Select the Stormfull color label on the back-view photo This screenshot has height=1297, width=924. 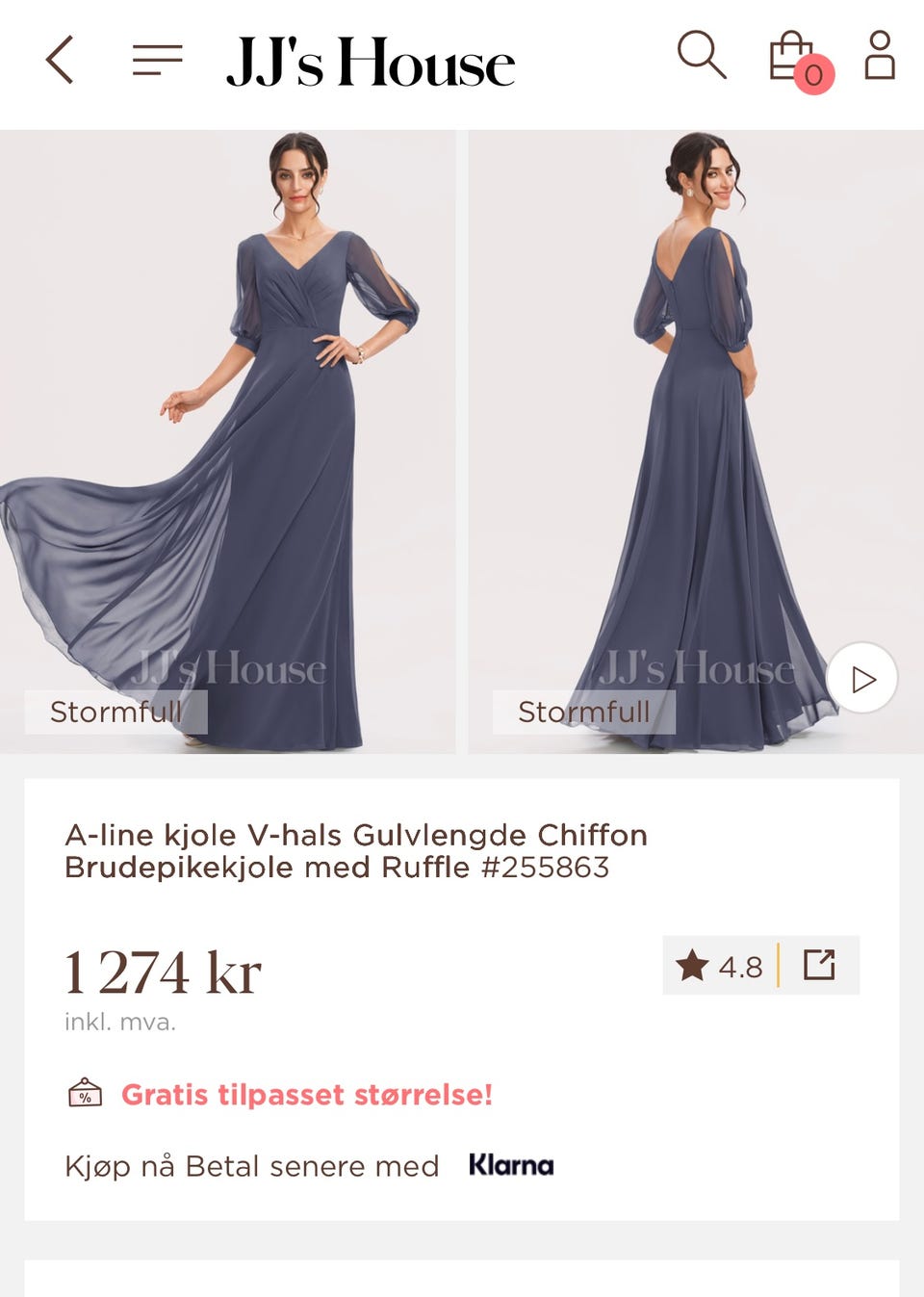point(584,713)
